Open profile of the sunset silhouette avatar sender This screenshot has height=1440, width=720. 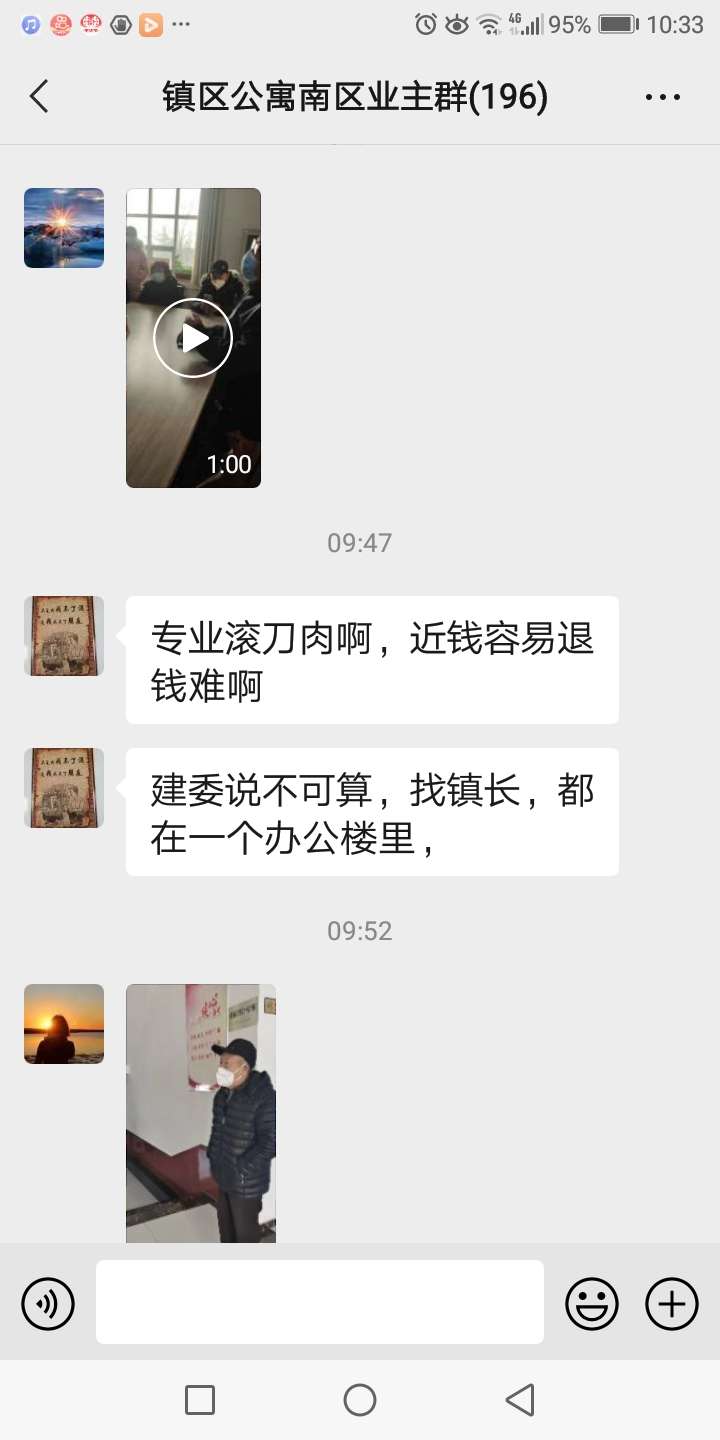point(64,1023)
